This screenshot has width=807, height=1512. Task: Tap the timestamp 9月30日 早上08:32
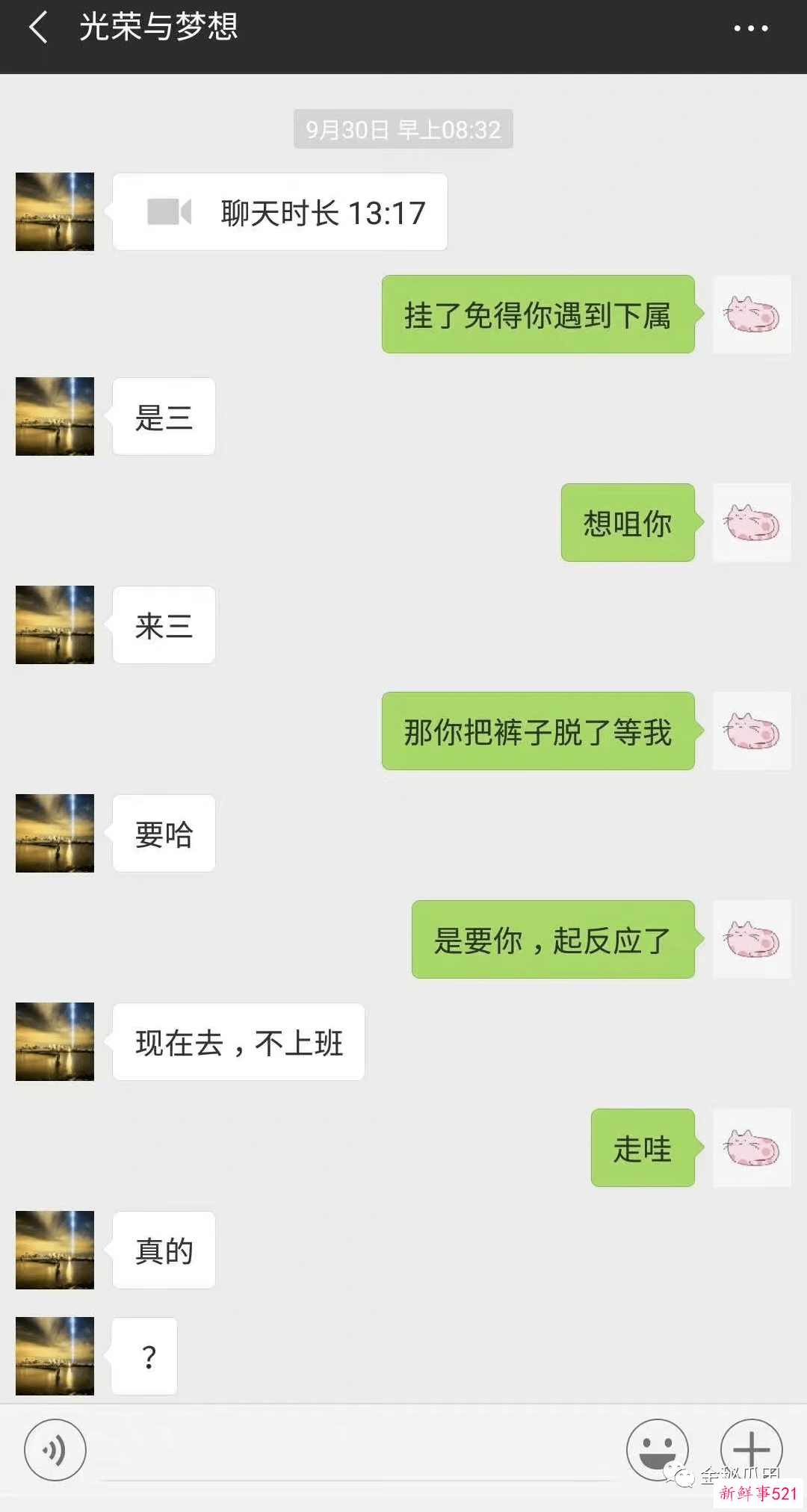click(x=403, y=128)
